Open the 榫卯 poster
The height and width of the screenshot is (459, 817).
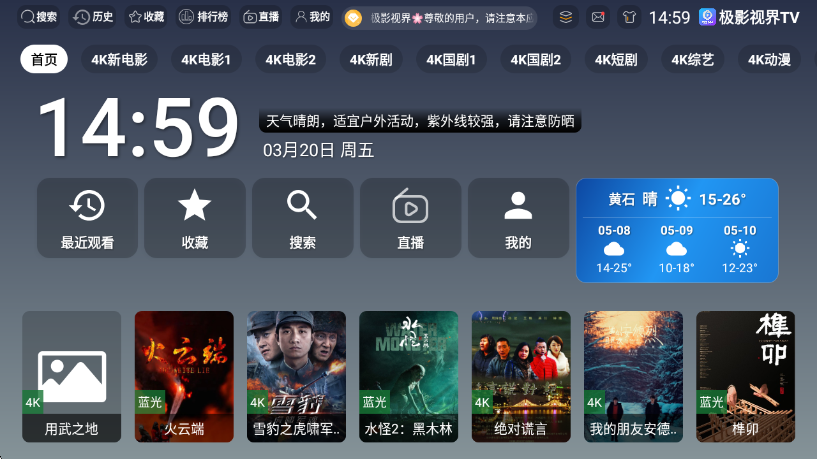pos(745,376)
